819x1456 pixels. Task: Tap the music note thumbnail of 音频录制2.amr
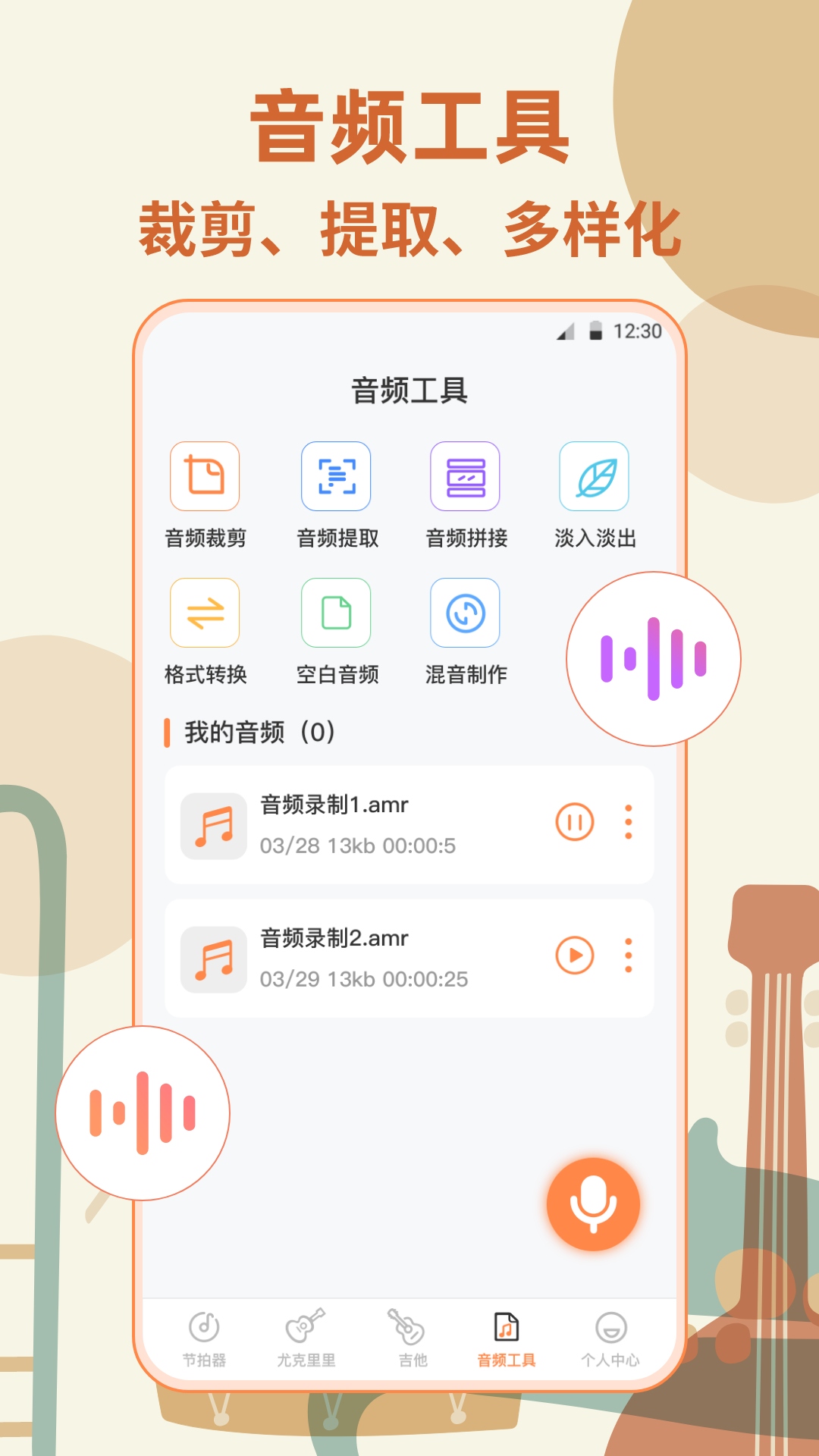pos(214,955)
